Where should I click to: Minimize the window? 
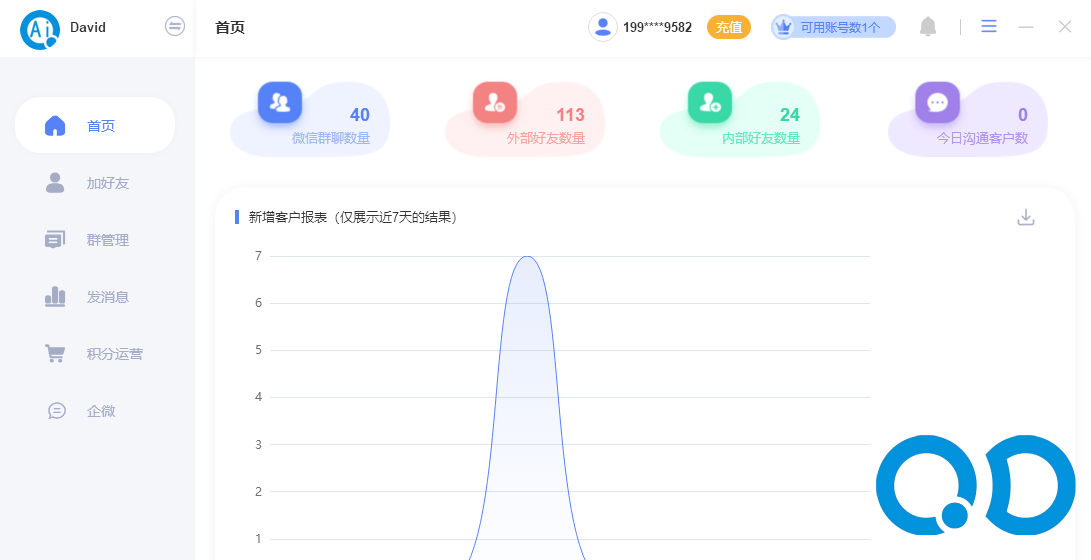click(1026, 27)
